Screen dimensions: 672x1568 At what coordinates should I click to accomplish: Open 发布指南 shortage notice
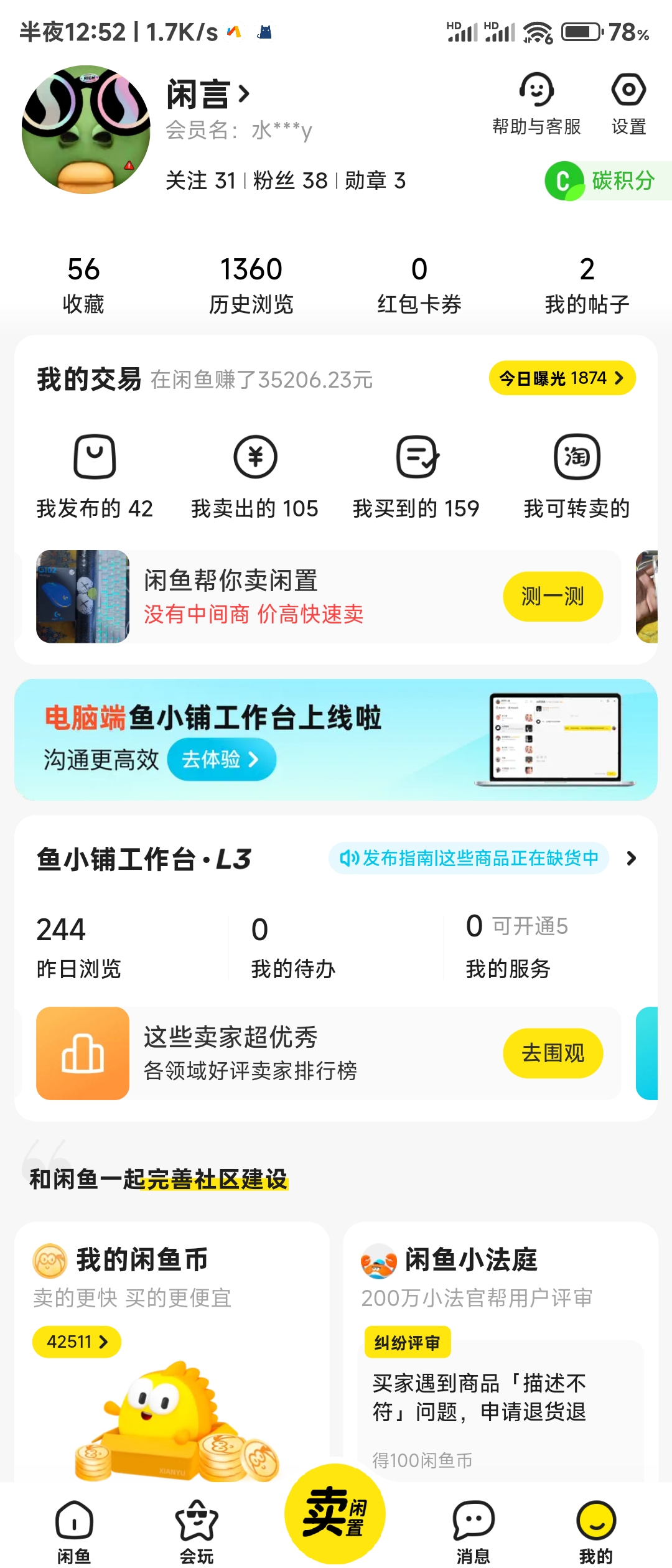tap(469, 859)
